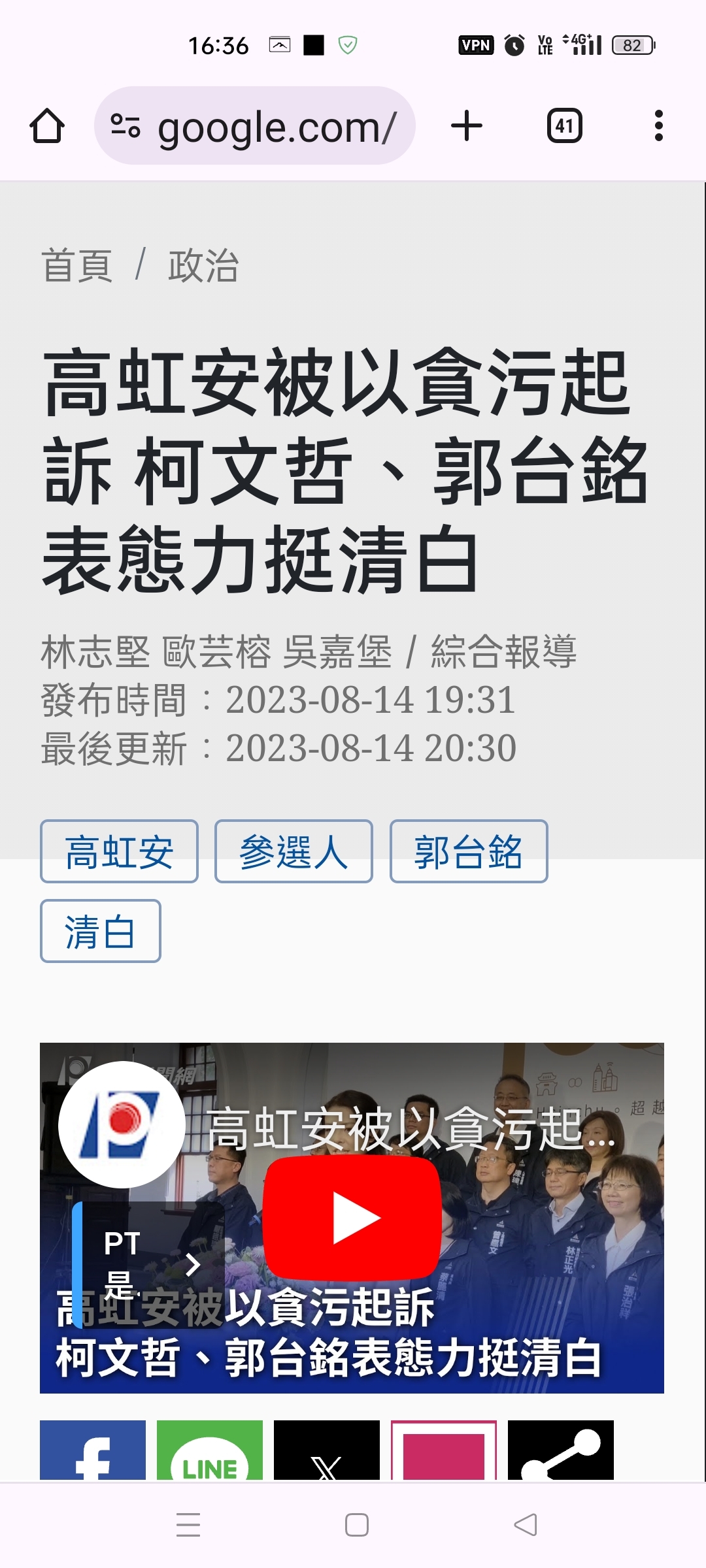
Task: Go to 首頁 breadcrumb link
Action: pos(77,266)
